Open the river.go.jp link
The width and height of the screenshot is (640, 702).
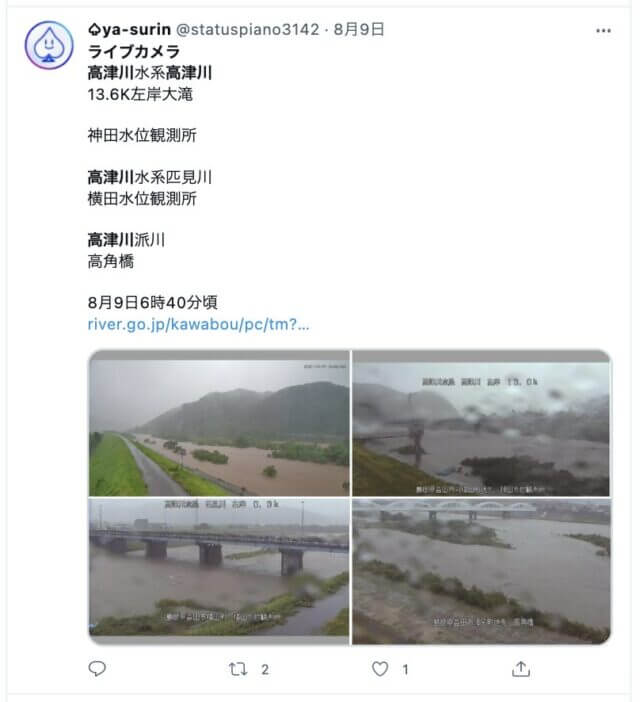pyautogui.click(x=198, y=324)
